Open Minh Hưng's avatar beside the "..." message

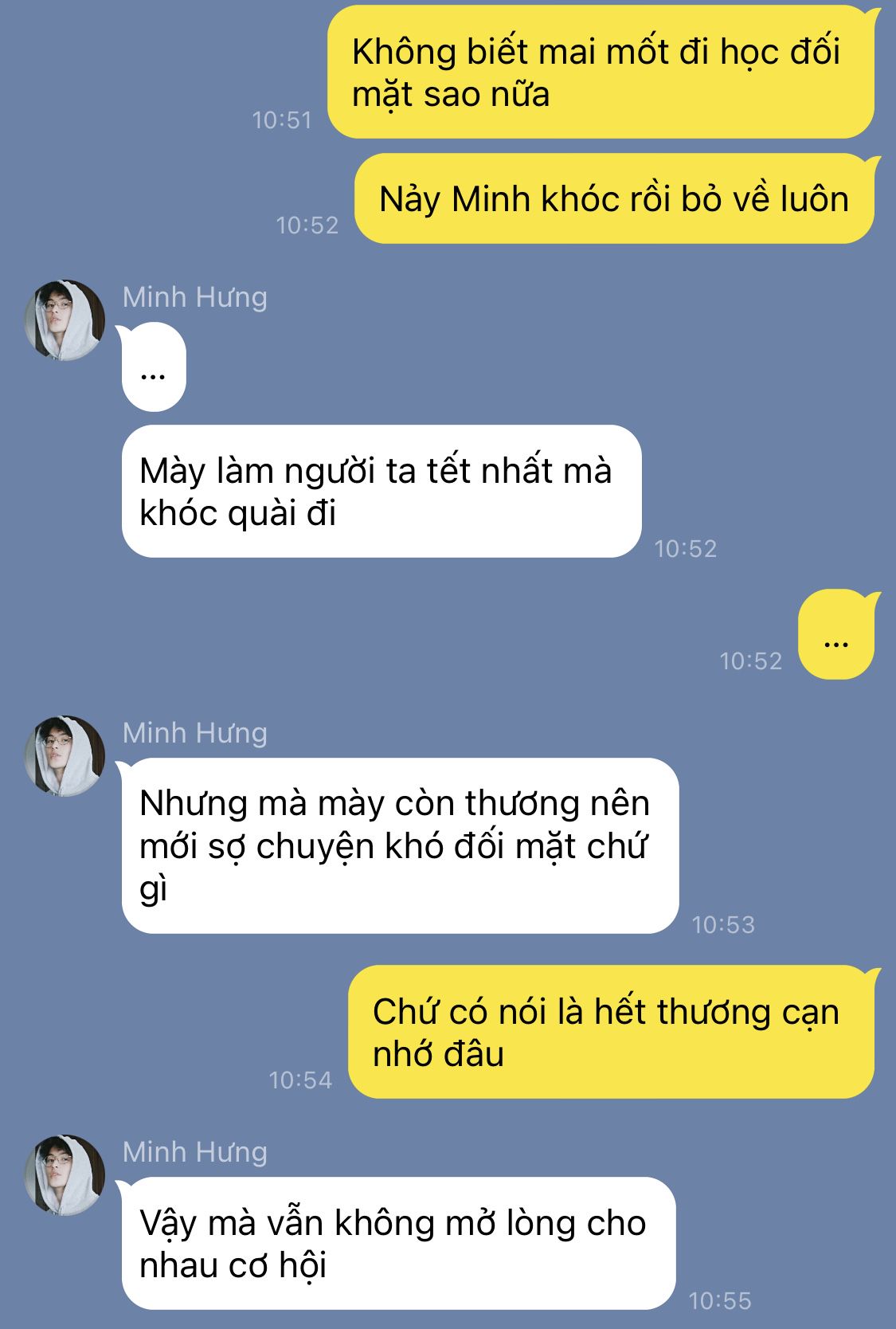point(65,320)
